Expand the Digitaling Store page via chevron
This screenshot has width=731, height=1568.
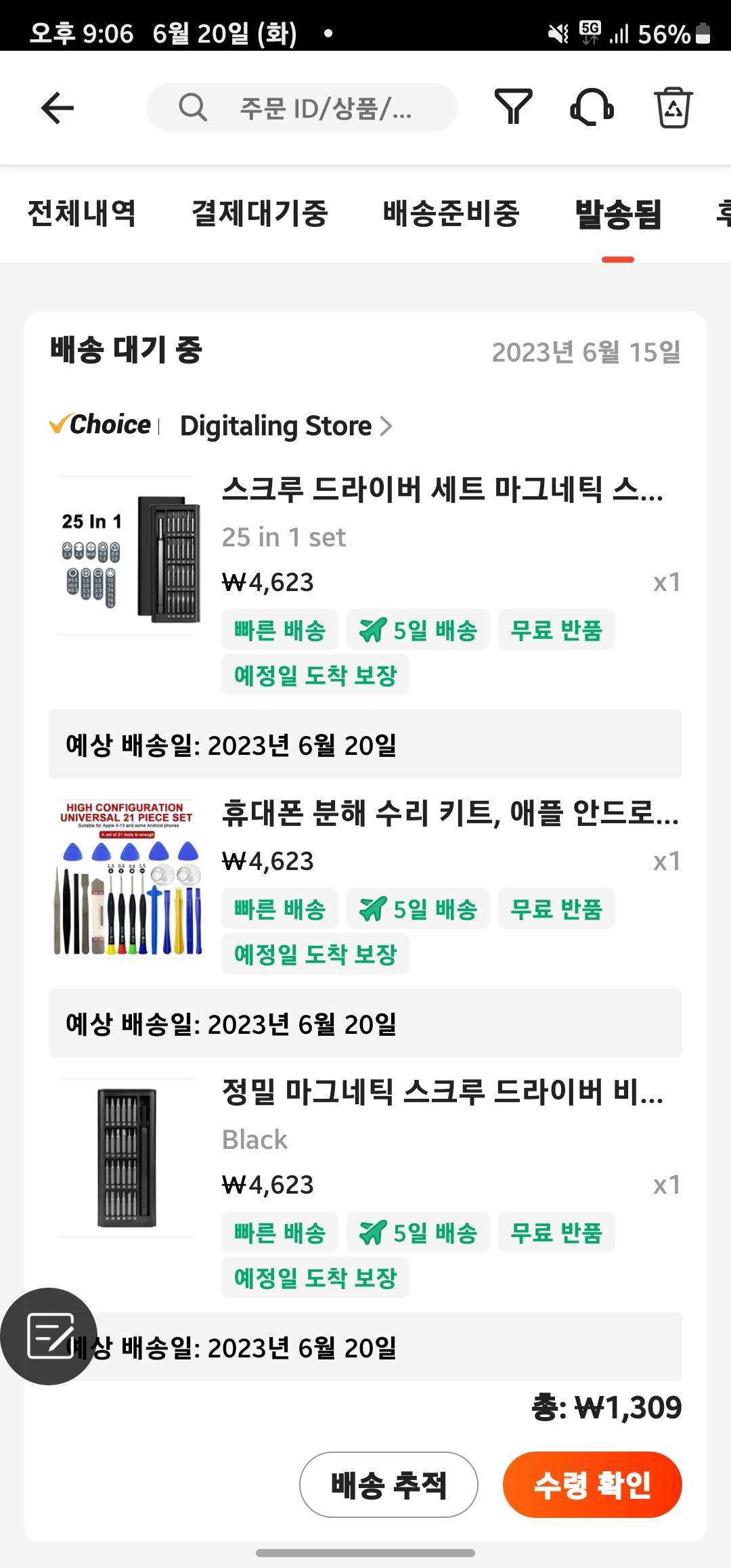coord(386,426)
